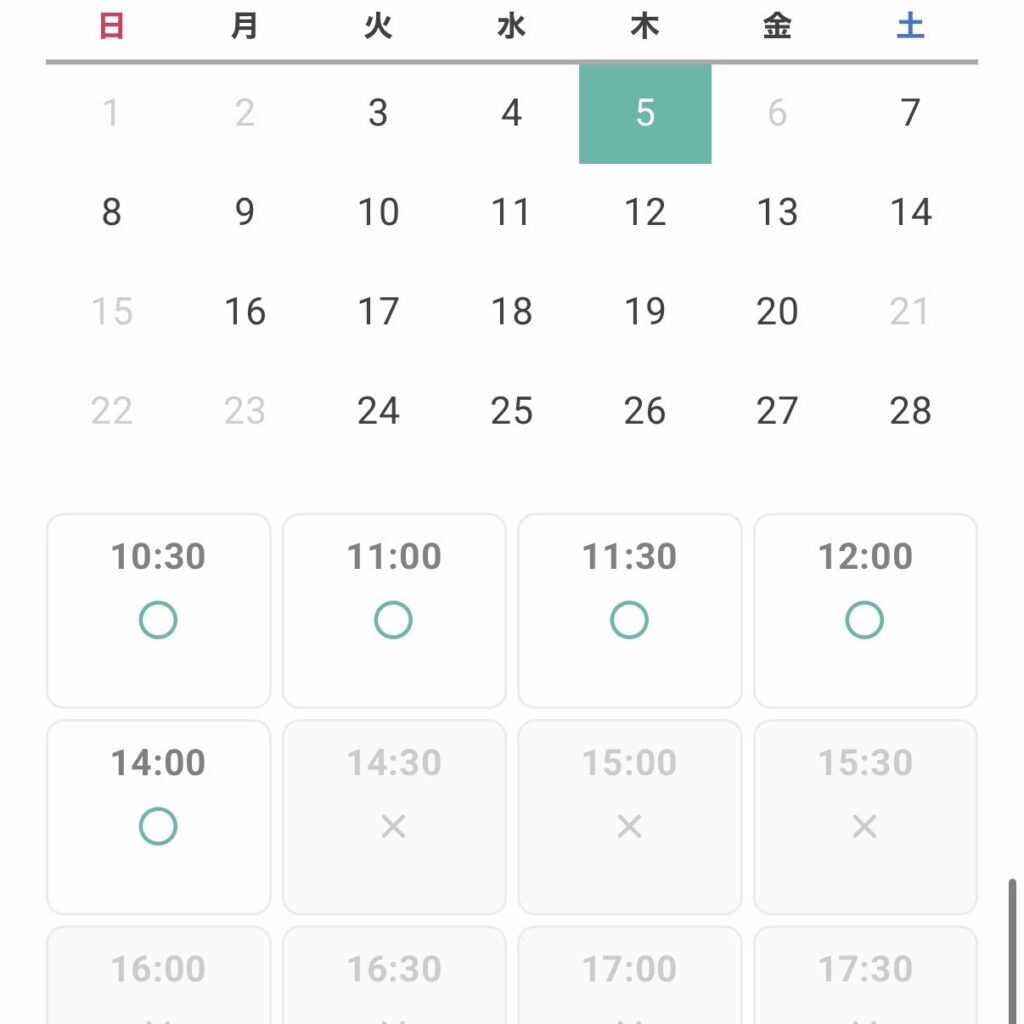The height and width of the screenshot is (1024, 1024).
Task: Select the 10:30 time slot
Action: [158, 610]
